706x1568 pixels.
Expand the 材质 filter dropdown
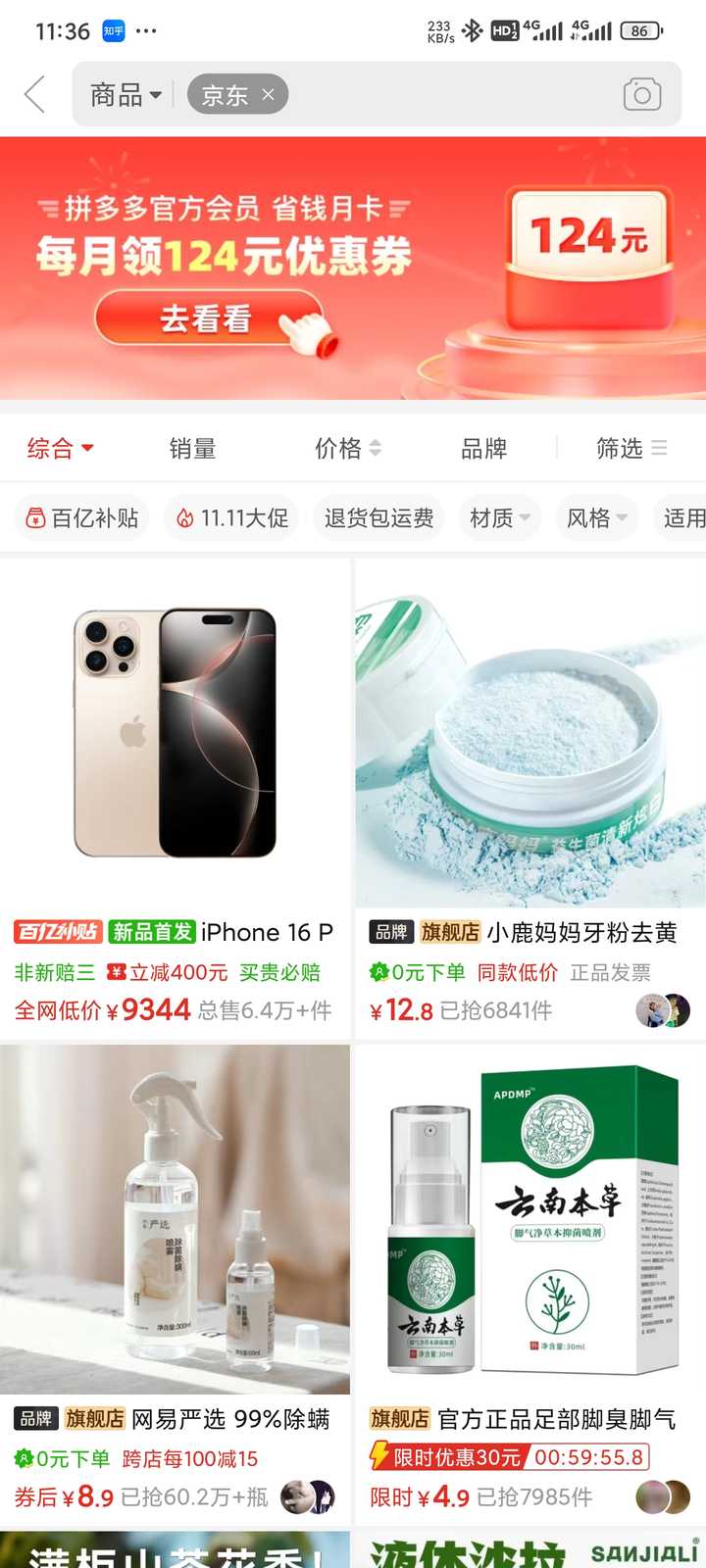click(500, 517)
